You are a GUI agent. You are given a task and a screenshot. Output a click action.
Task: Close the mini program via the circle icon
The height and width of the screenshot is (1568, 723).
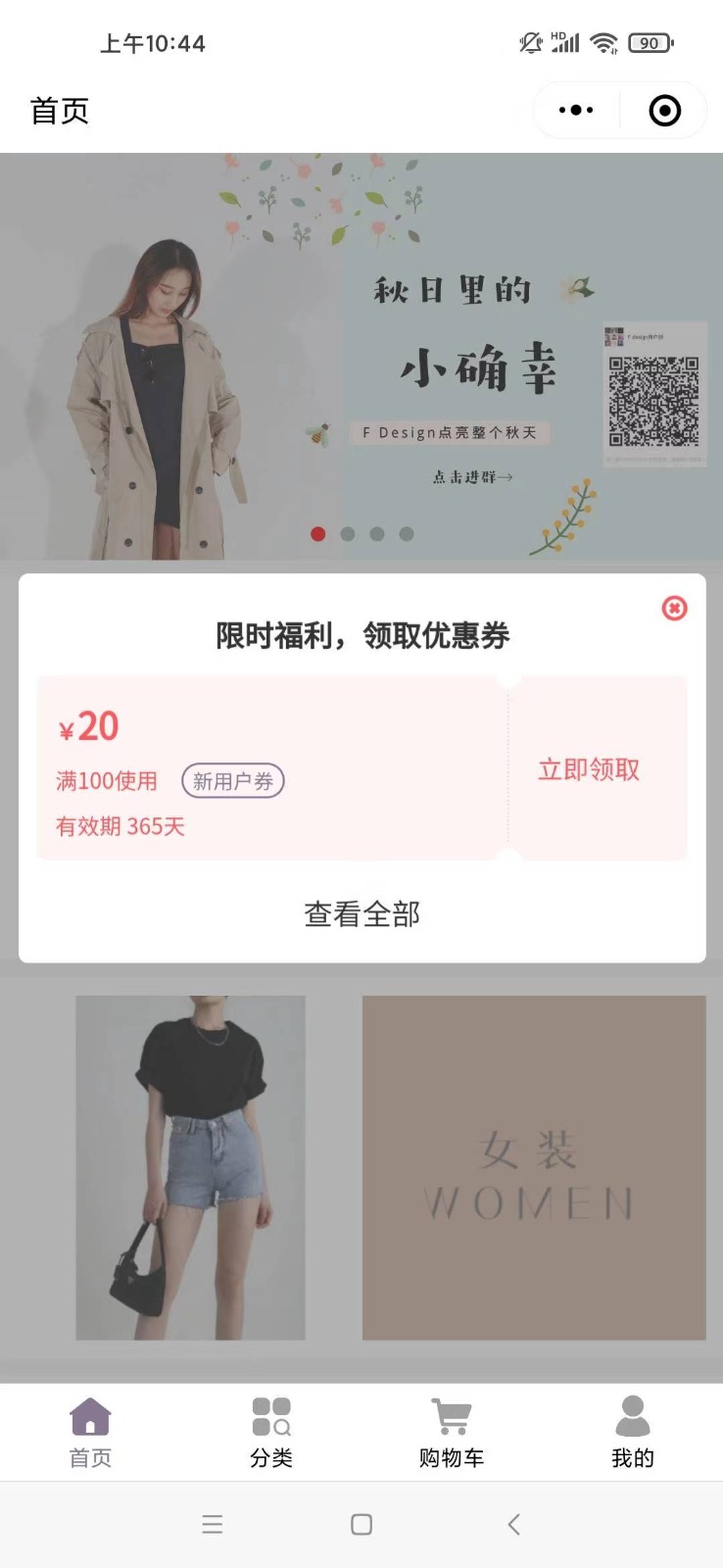point(665,111)
